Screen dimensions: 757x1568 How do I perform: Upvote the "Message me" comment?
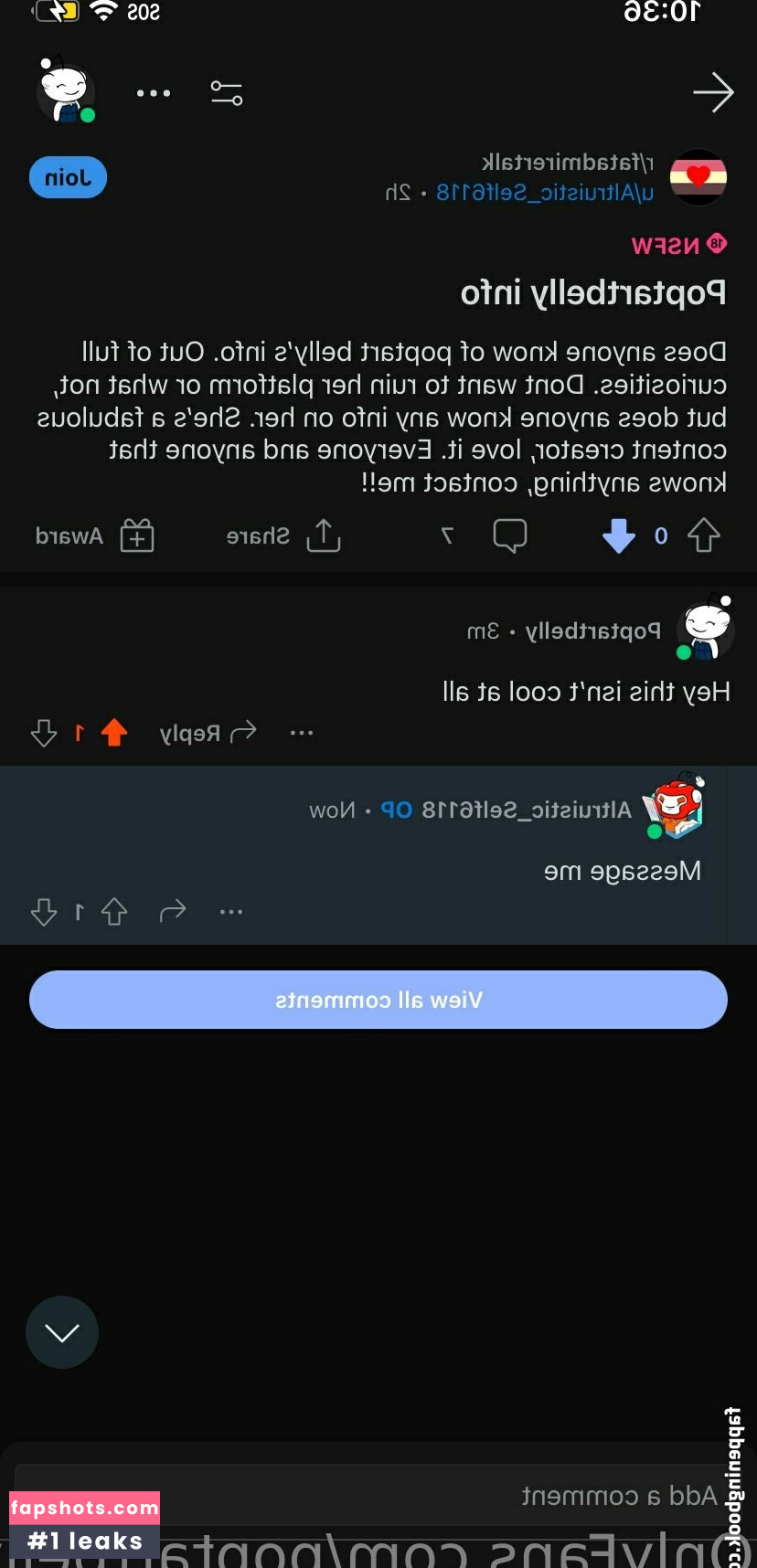click(114, 911)
